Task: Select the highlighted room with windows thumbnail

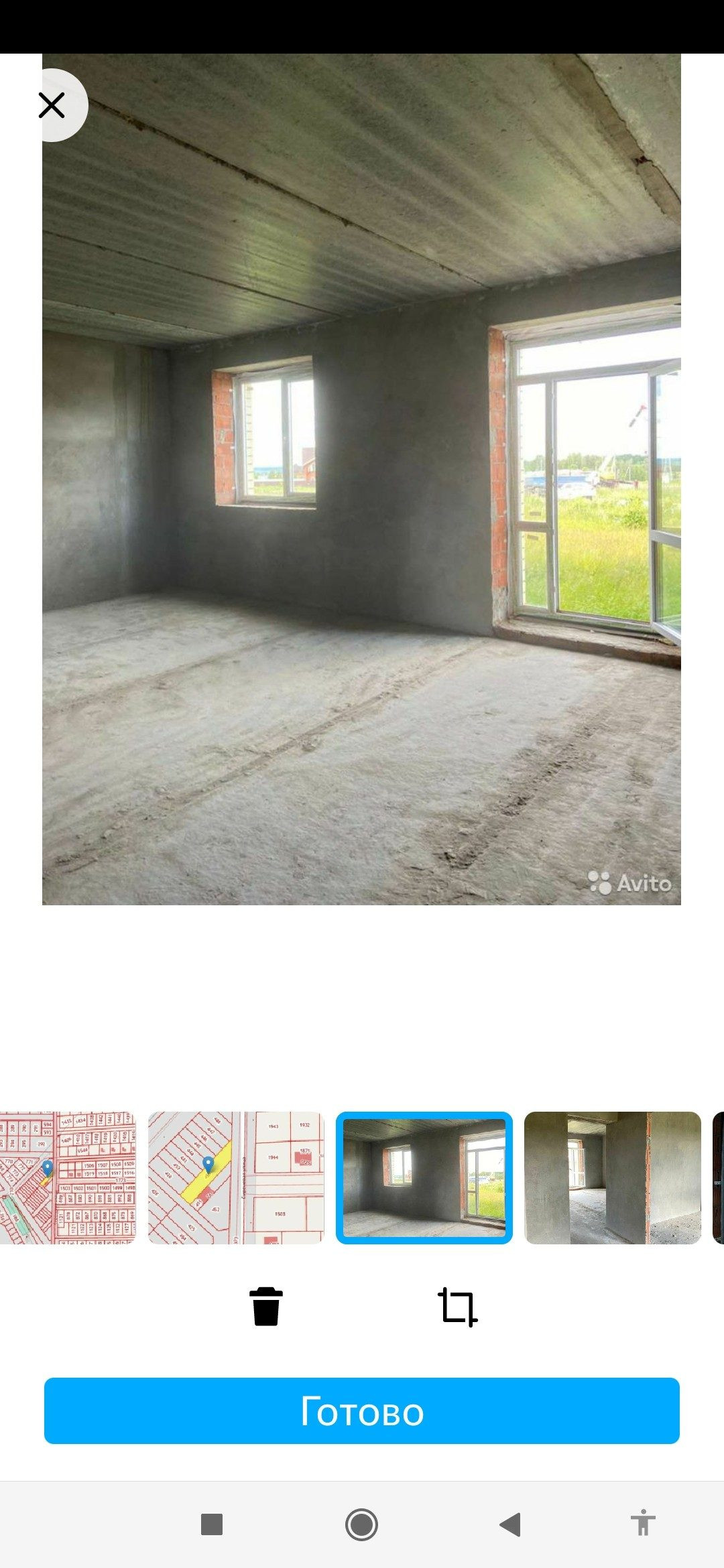Action: [x=424, y=1177]
